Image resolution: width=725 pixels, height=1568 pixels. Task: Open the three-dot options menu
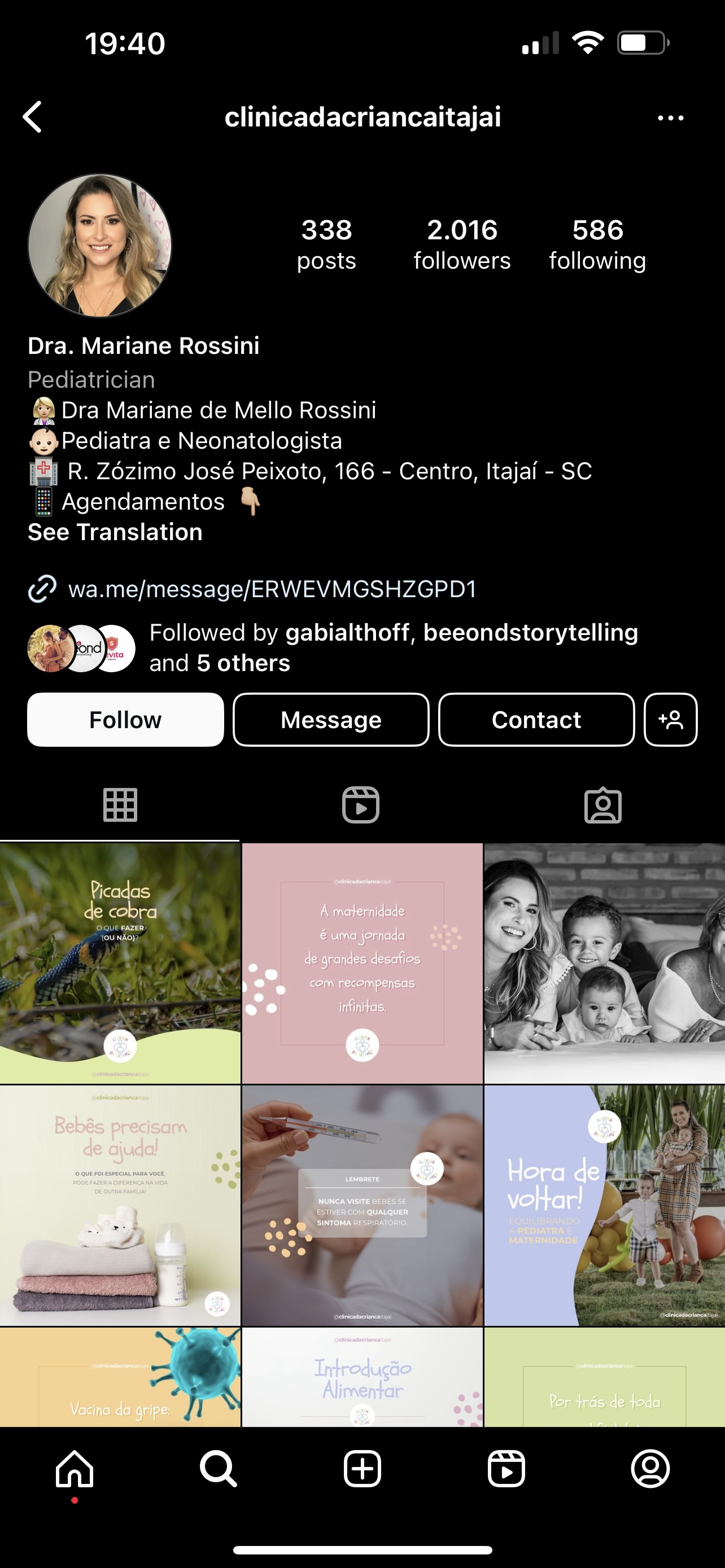point(670,118)
